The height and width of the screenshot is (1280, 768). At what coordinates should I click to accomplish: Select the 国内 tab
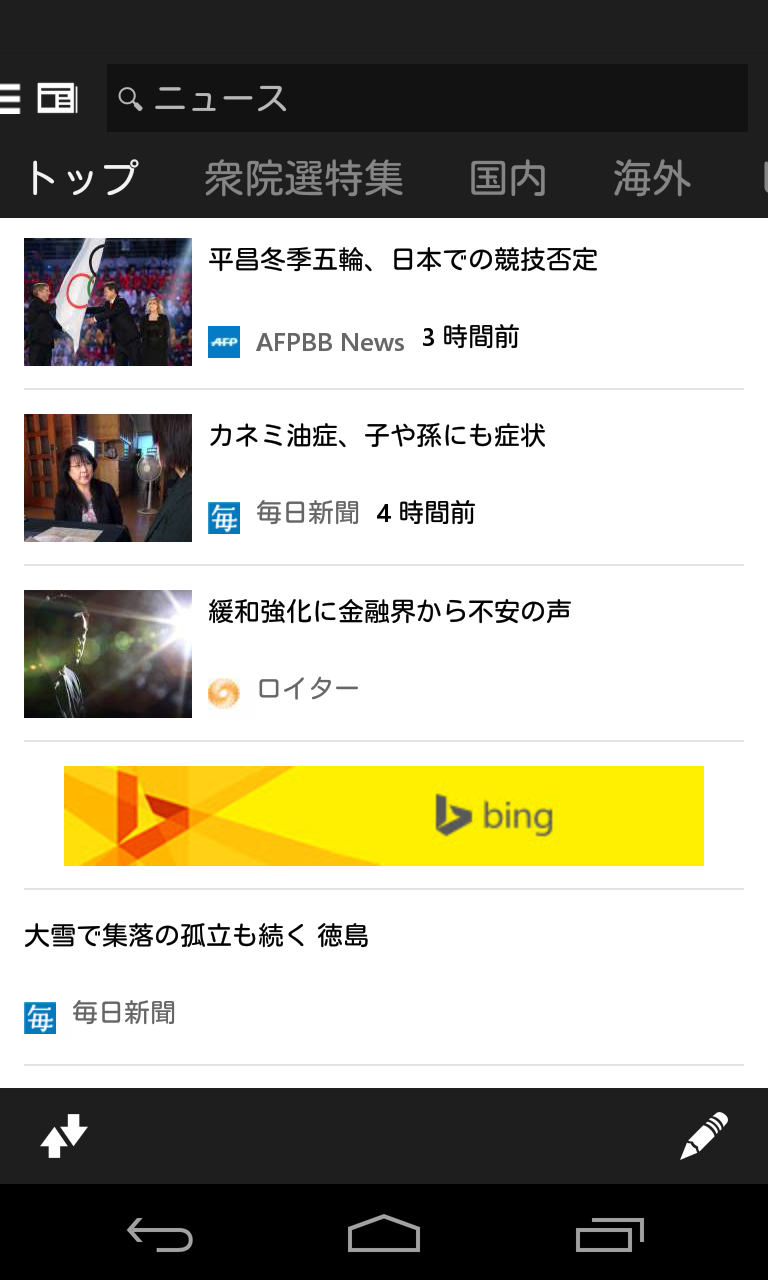[x=508, y=179]
